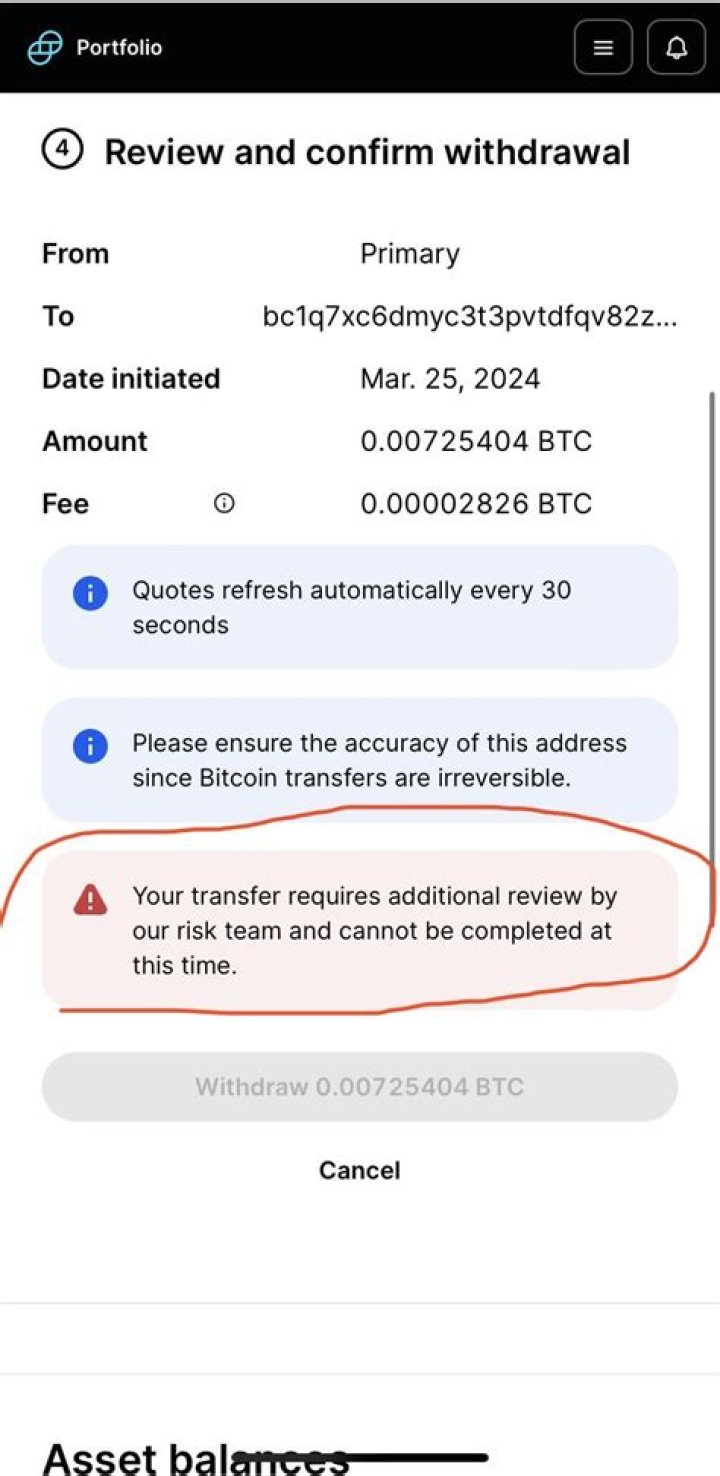Click the Gemini logo in the header

(x=42, y=46)
